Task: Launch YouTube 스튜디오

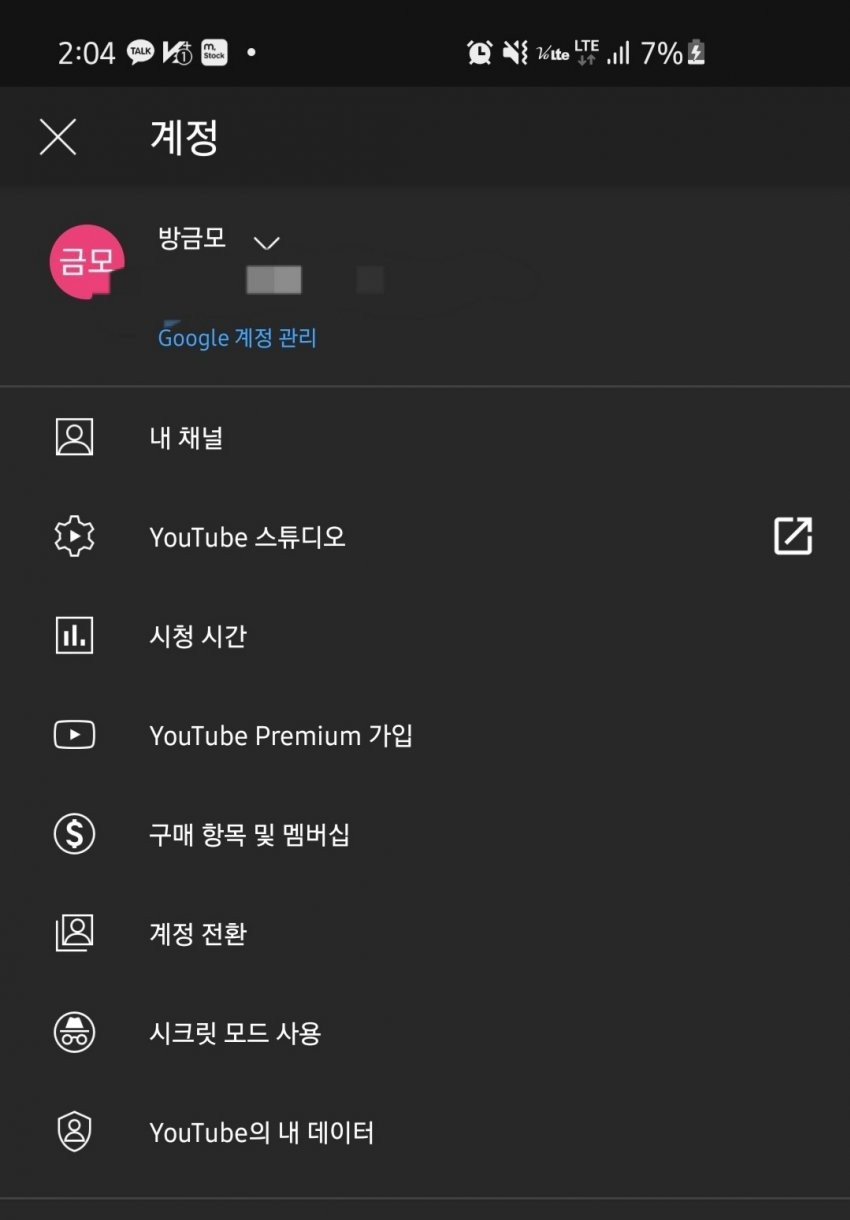Action: (x=247, y=537)
